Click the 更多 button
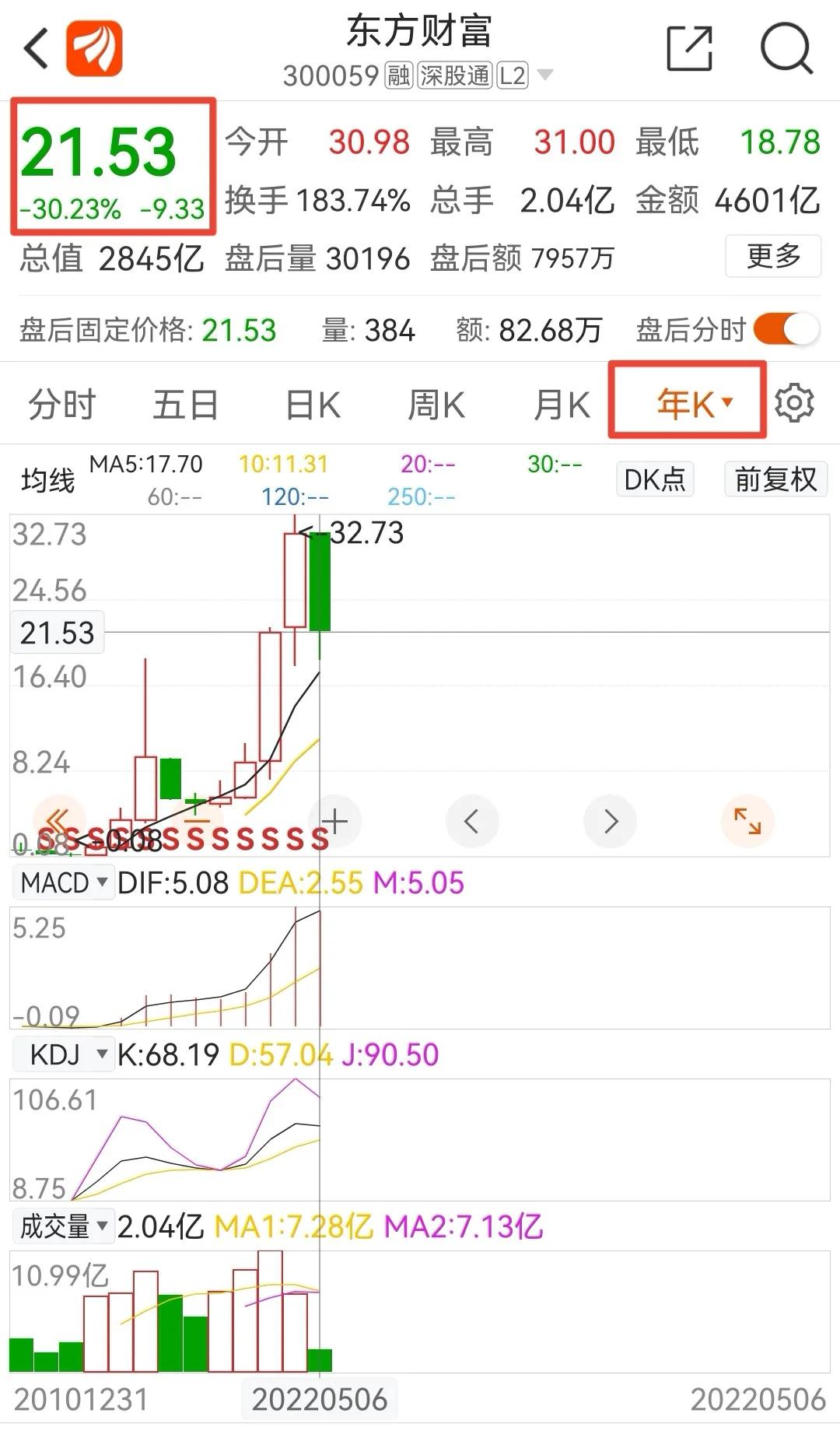 click(x=773, y=254)
